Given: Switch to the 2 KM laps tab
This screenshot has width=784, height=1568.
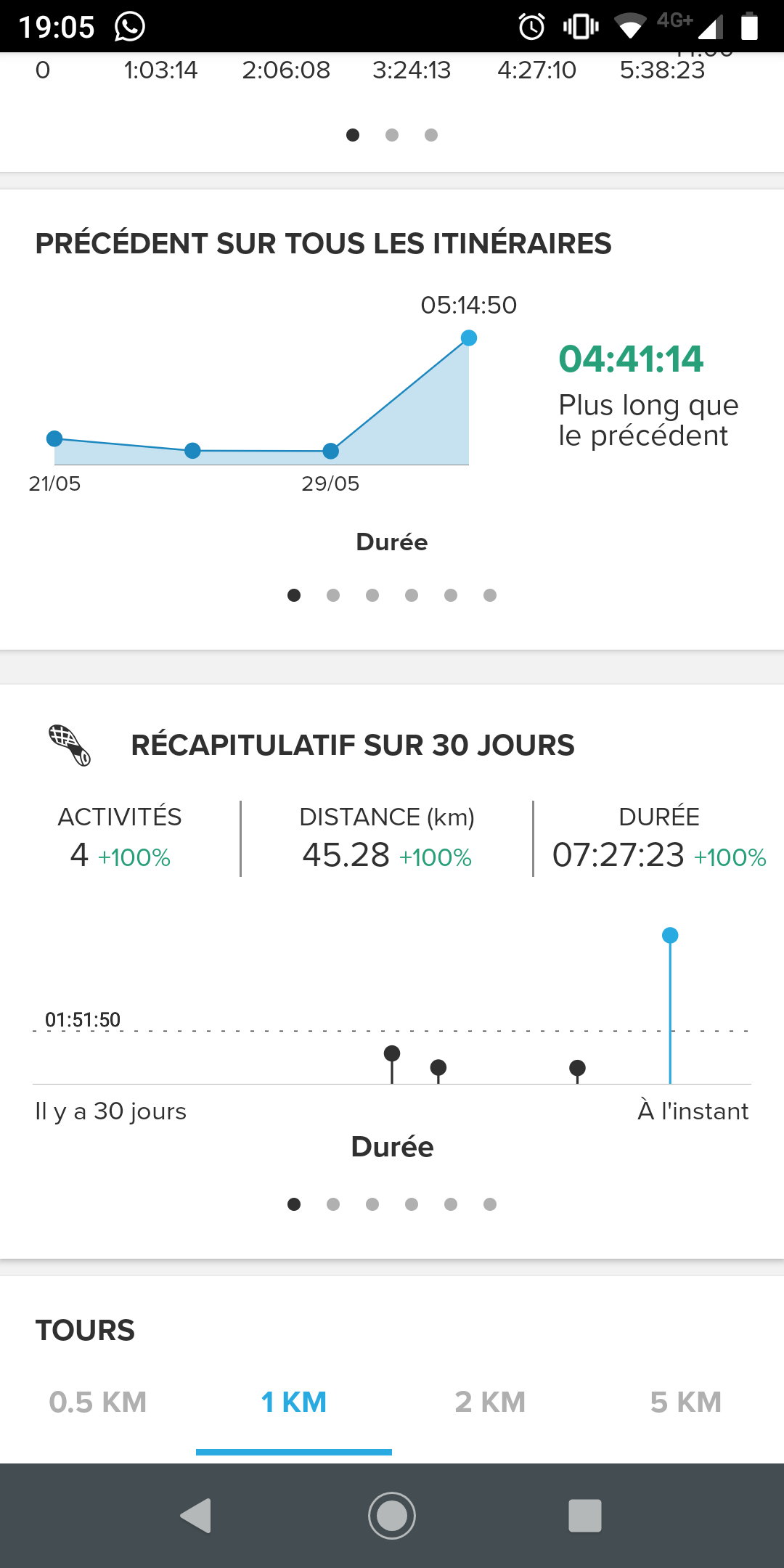Looking at the screenshot, I should click(x=490, y=1402).
